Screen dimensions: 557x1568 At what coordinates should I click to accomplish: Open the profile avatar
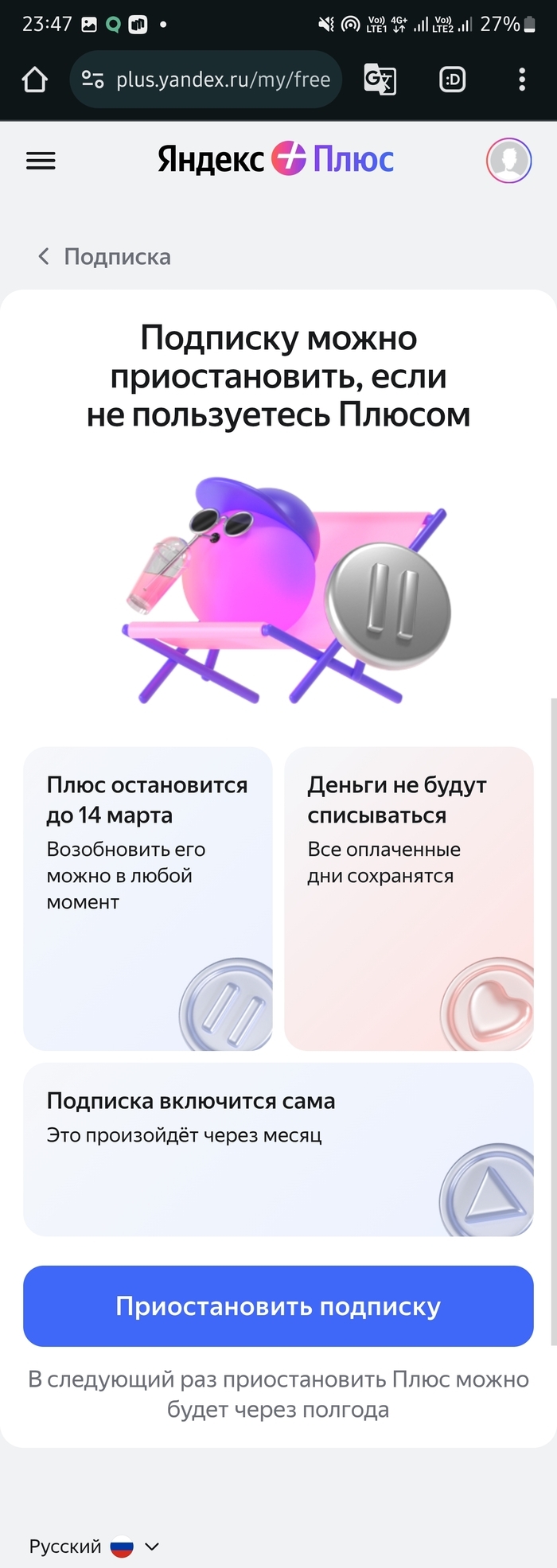tap(508, 161)
